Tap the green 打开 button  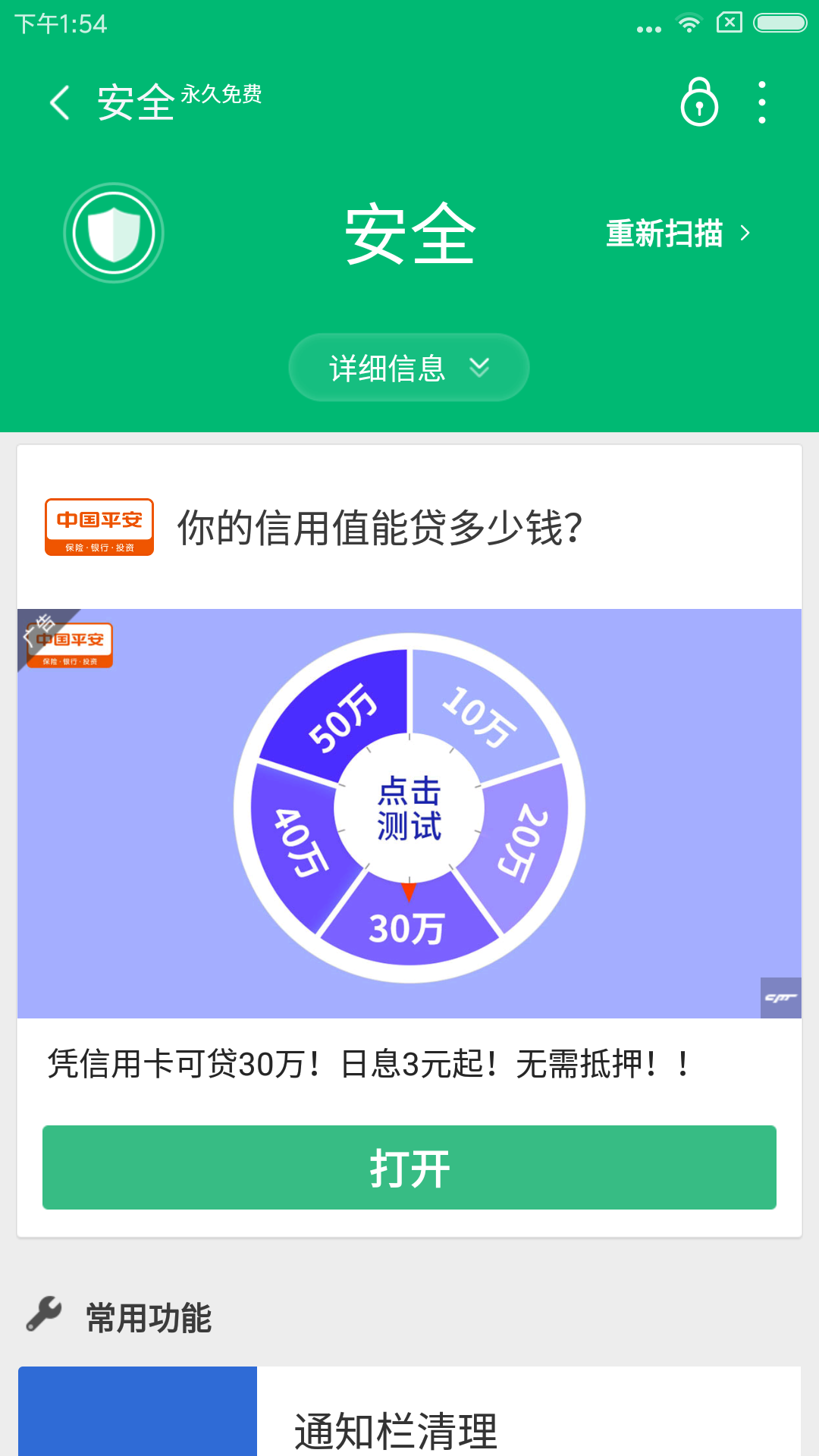pyautogui.click(x=409, y=1168)
